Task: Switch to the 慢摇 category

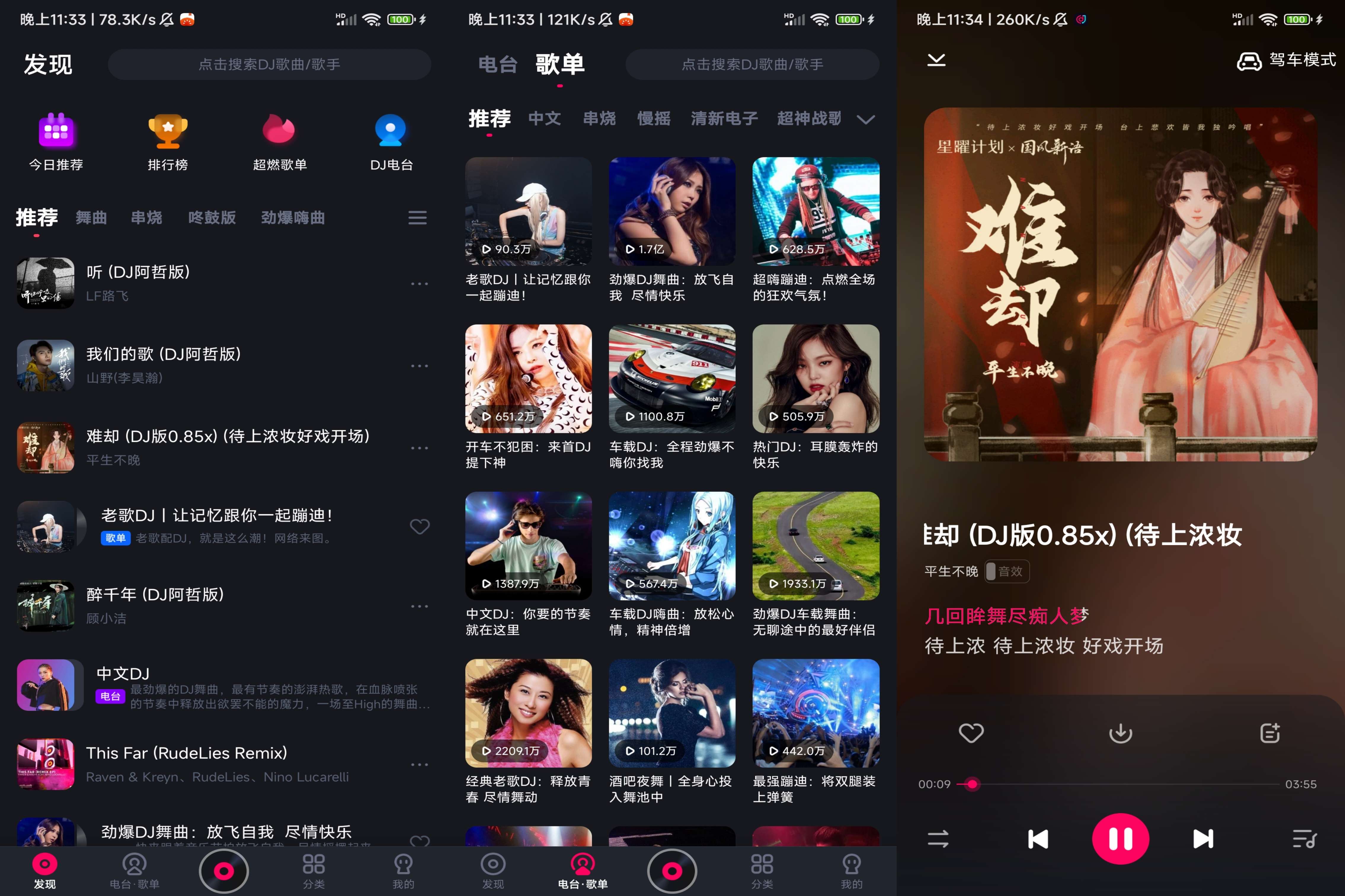Action: point(653,119)
